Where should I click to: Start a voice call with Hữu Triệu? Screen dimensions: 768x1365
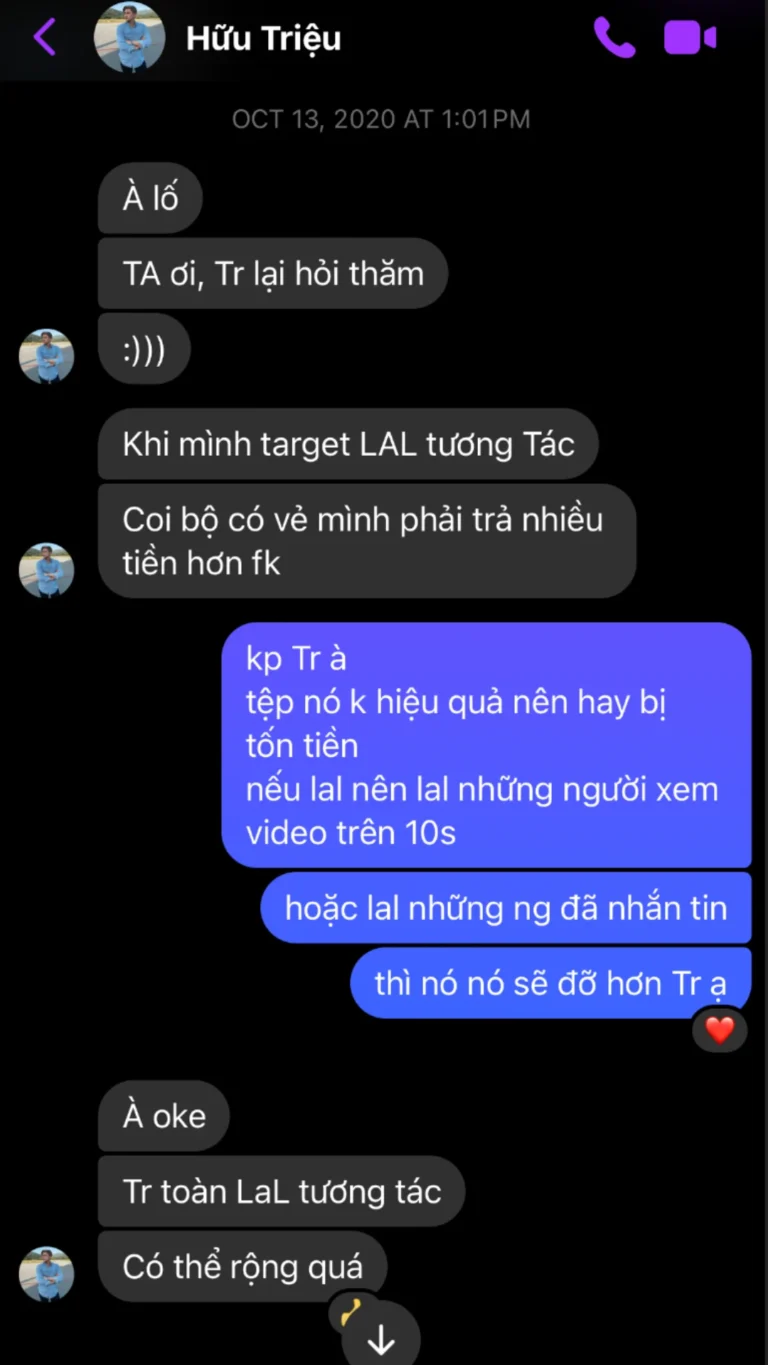pos(614,38)
